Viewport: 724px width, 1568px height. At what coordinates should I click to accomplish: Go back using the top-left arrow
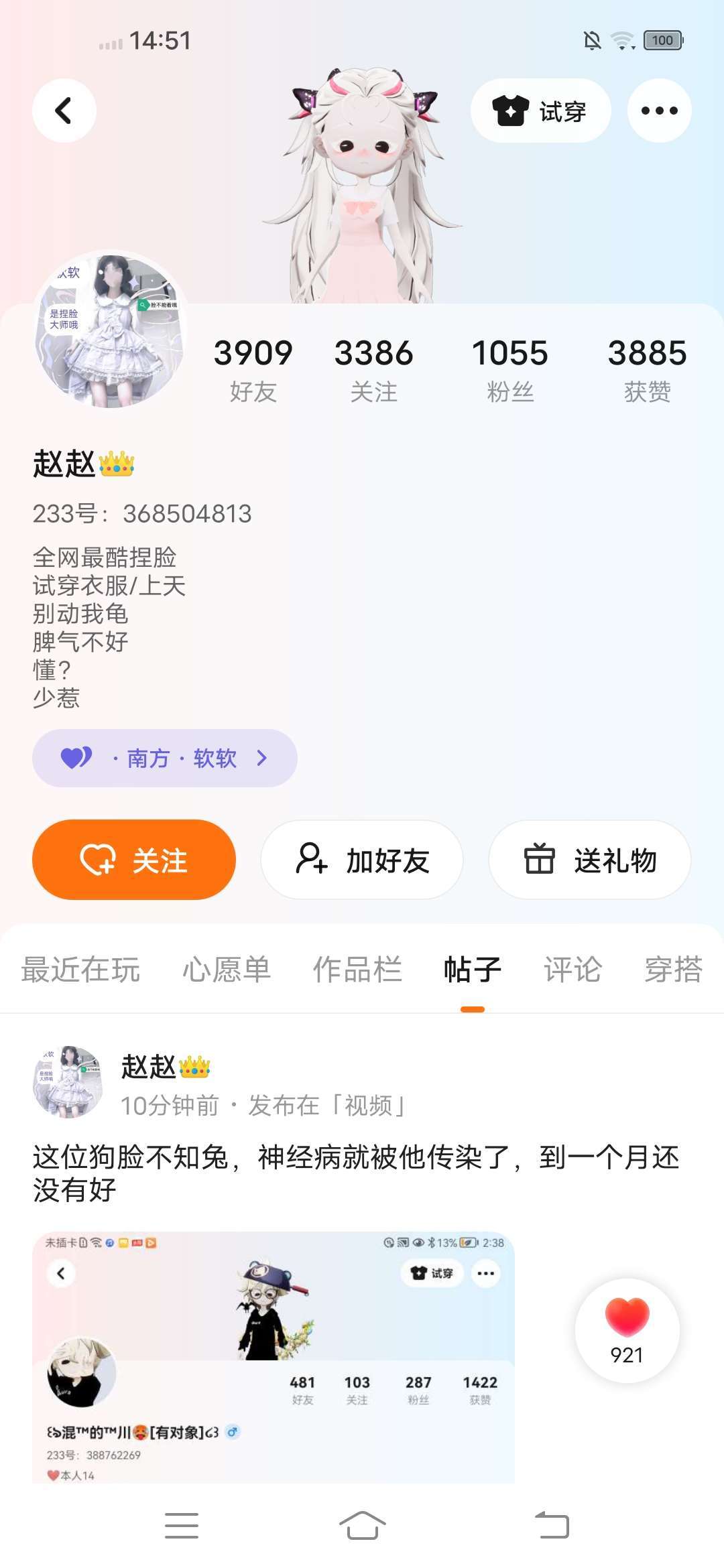pyautogui.click(x=64, y=111)
